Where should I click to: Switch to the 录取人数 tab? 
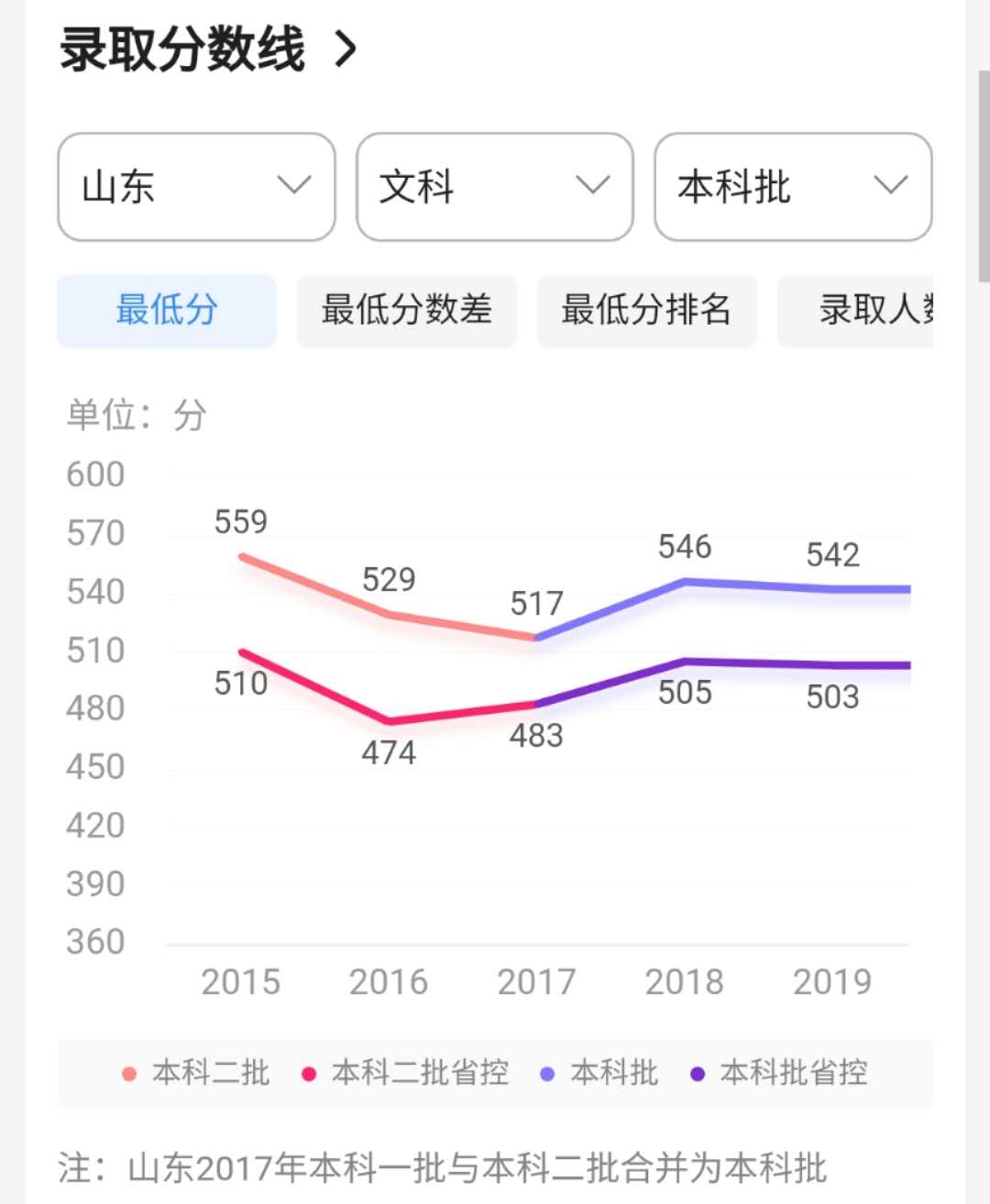(855, 311)
